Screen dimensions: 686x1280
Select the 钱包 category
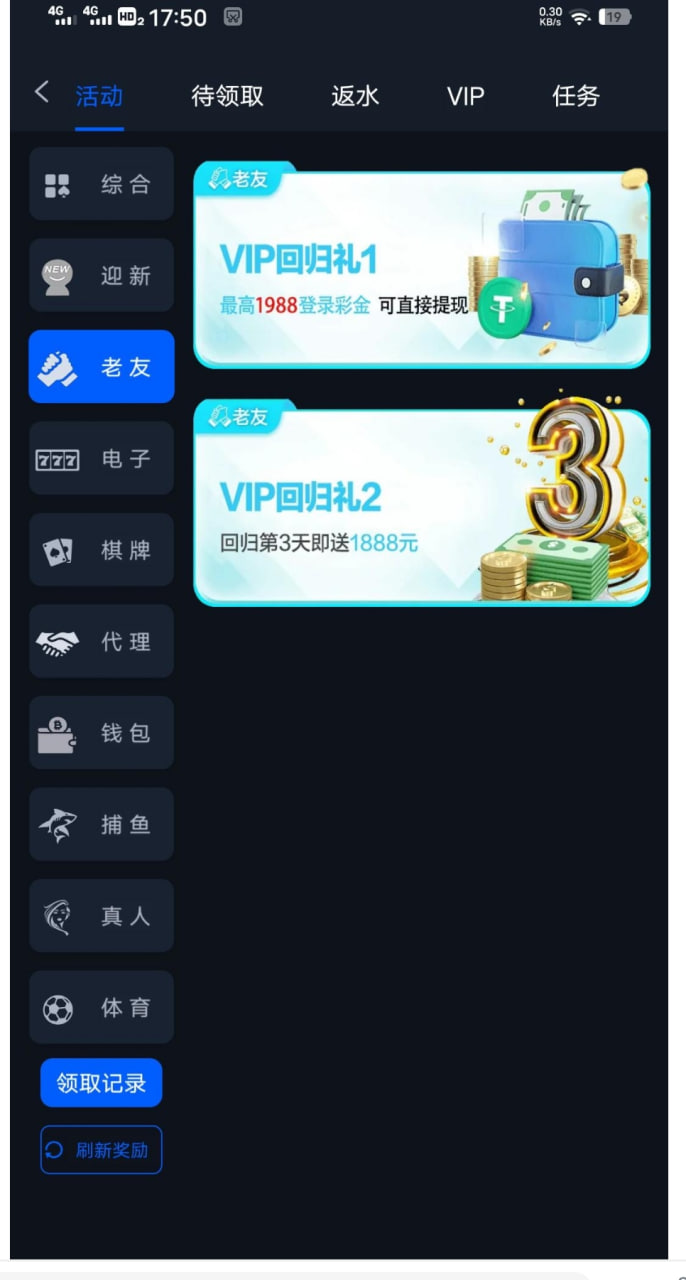pyautogui.click(x=101, y=733)
